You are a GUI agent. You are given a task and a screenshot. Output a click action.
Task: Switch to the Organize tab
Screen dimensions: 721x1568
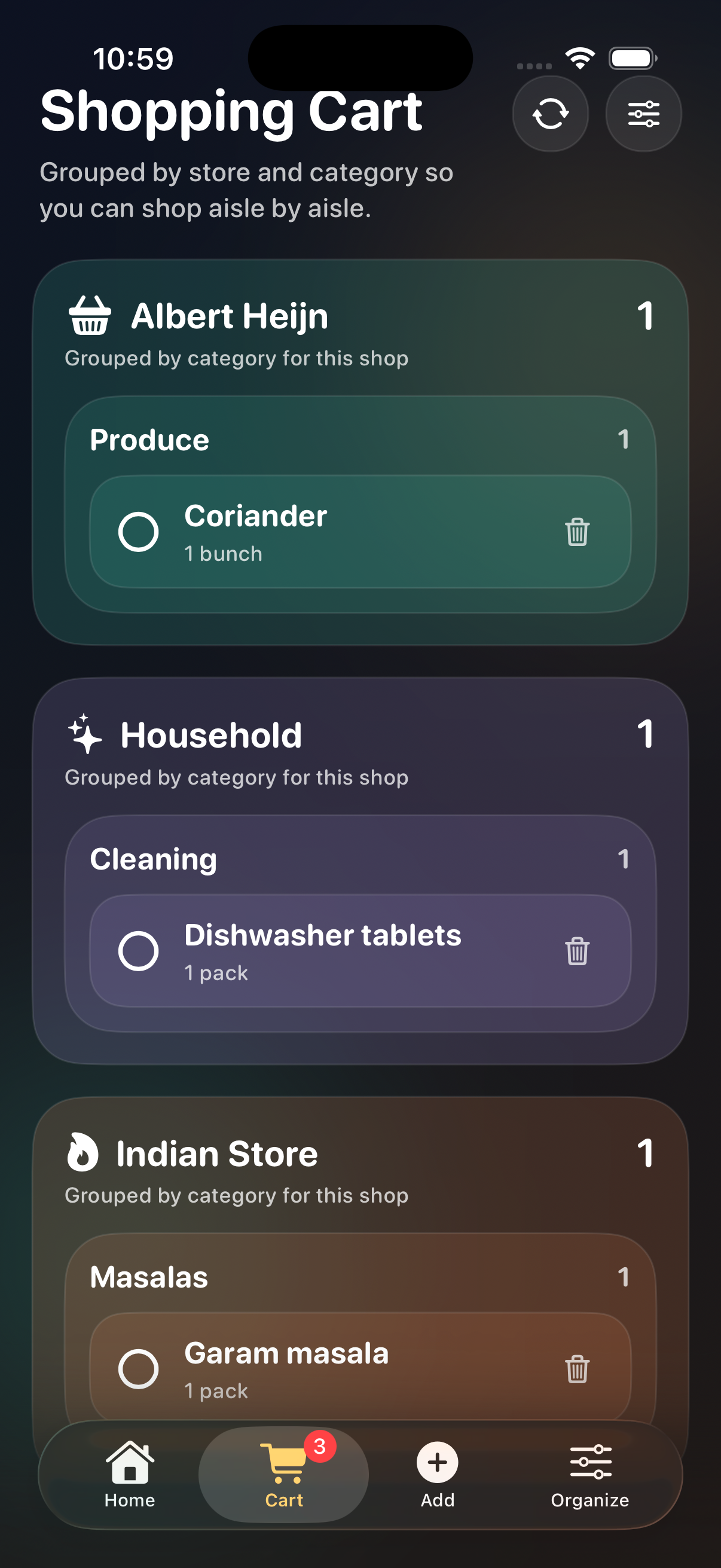589,1474
